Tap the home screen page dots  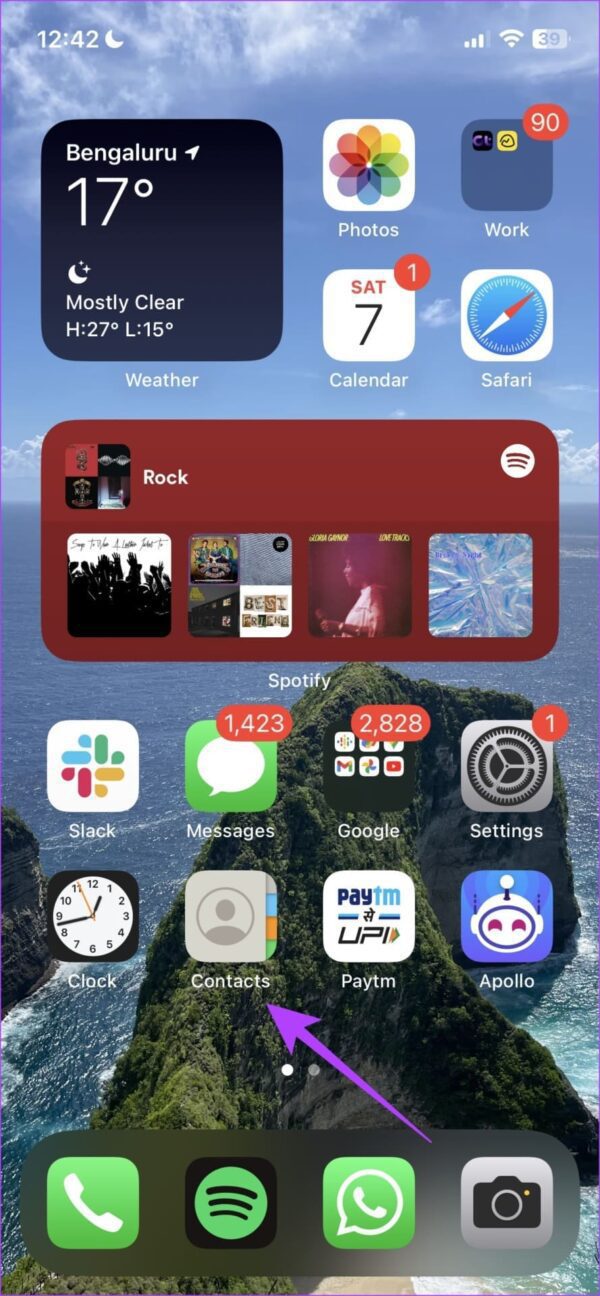[300, 1069]
